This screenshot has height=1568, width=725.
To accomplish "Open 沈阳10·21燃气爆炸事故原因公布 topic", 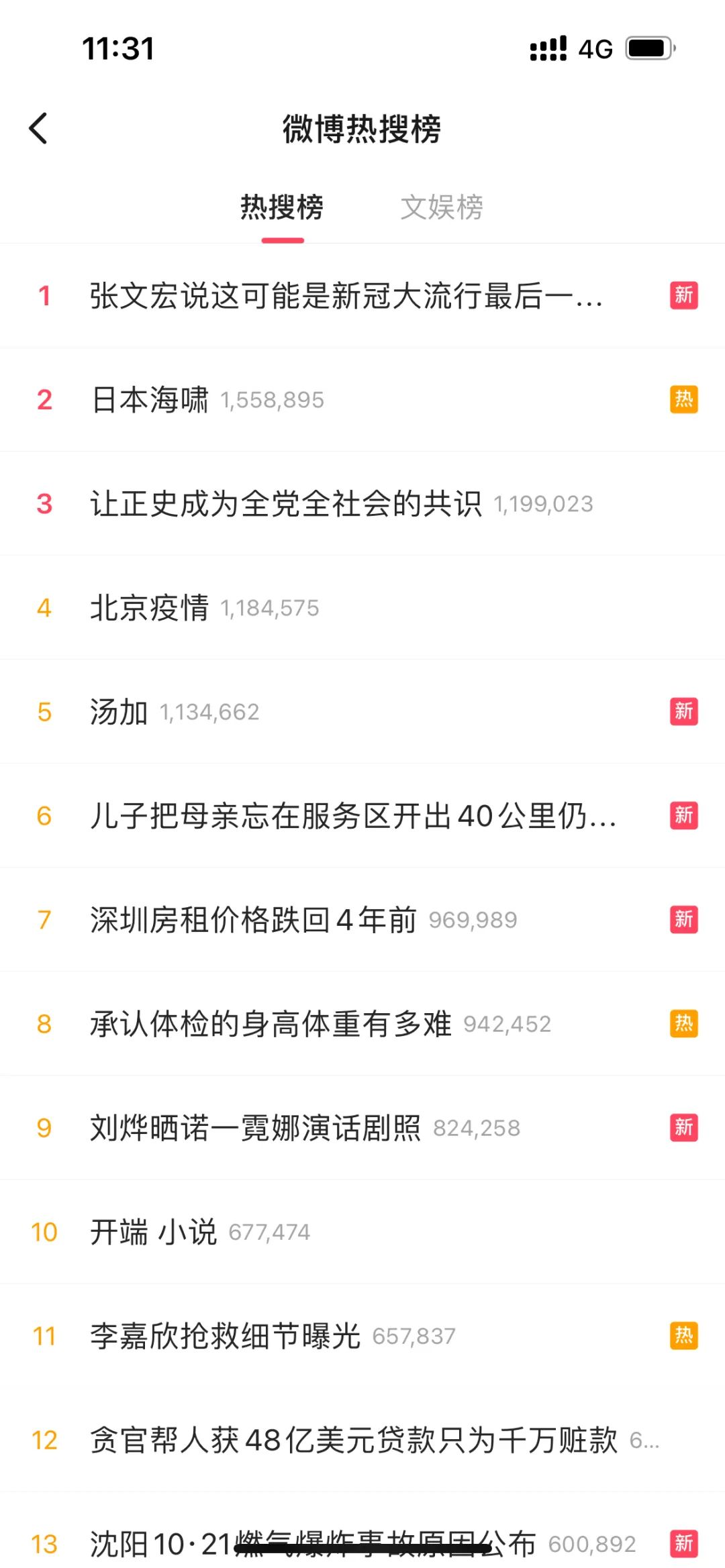I will pyautogui.click(x=313, y=1543).
